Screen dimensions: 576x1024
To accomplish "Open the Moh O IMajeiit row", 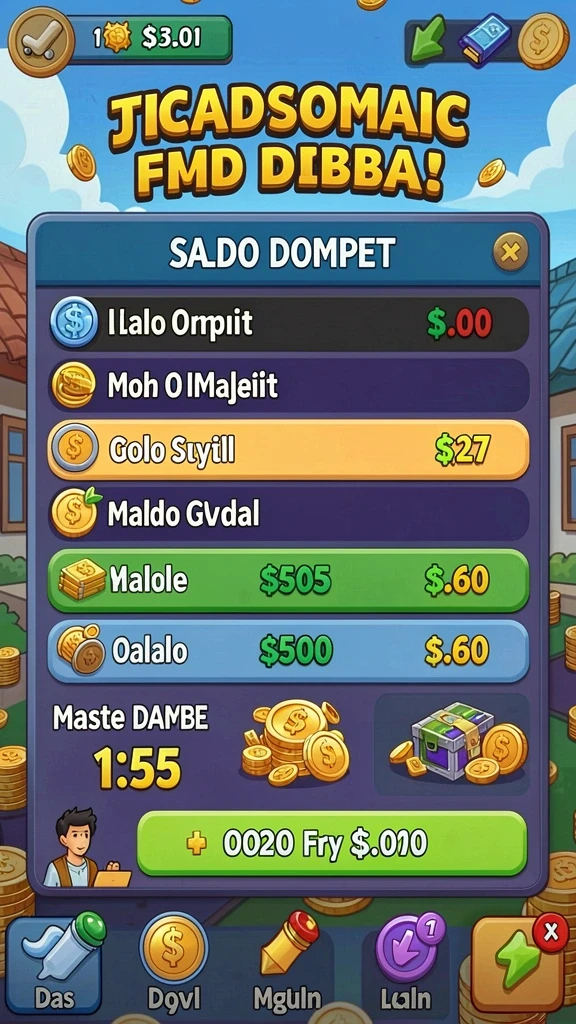I will [288, 386].
